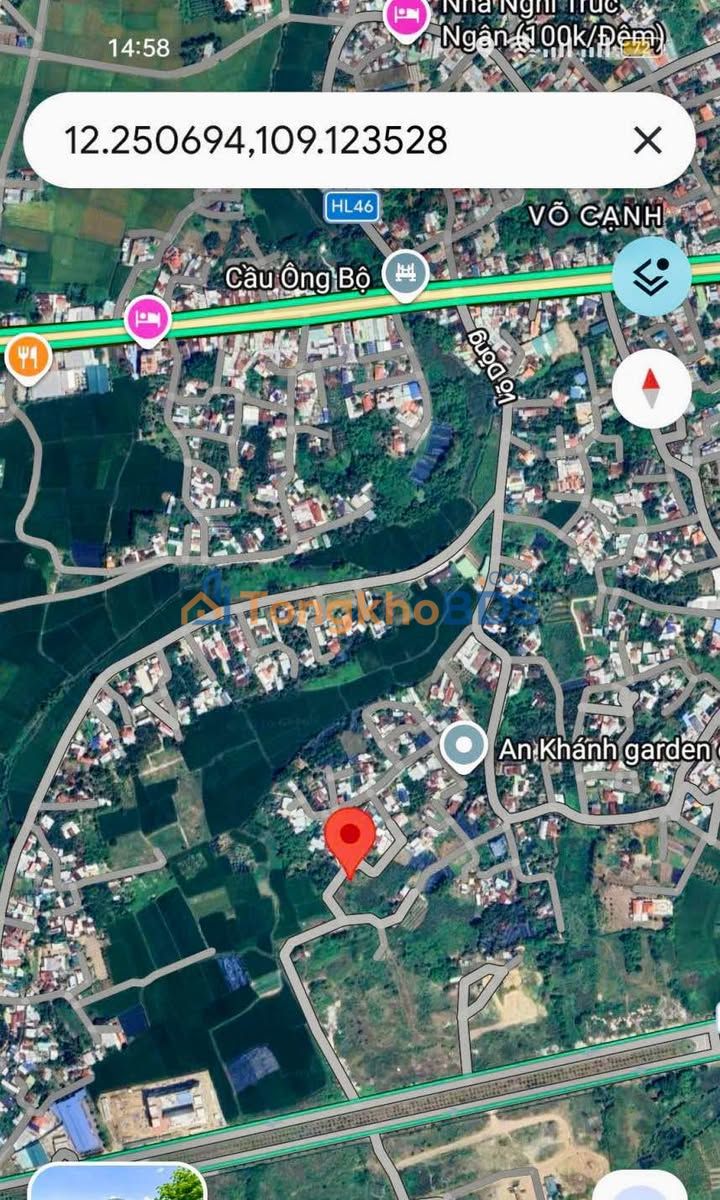The width and height of the screenshot is (720, 1200).
Task: Open the map layers selector
Action: tap(651, 277)
